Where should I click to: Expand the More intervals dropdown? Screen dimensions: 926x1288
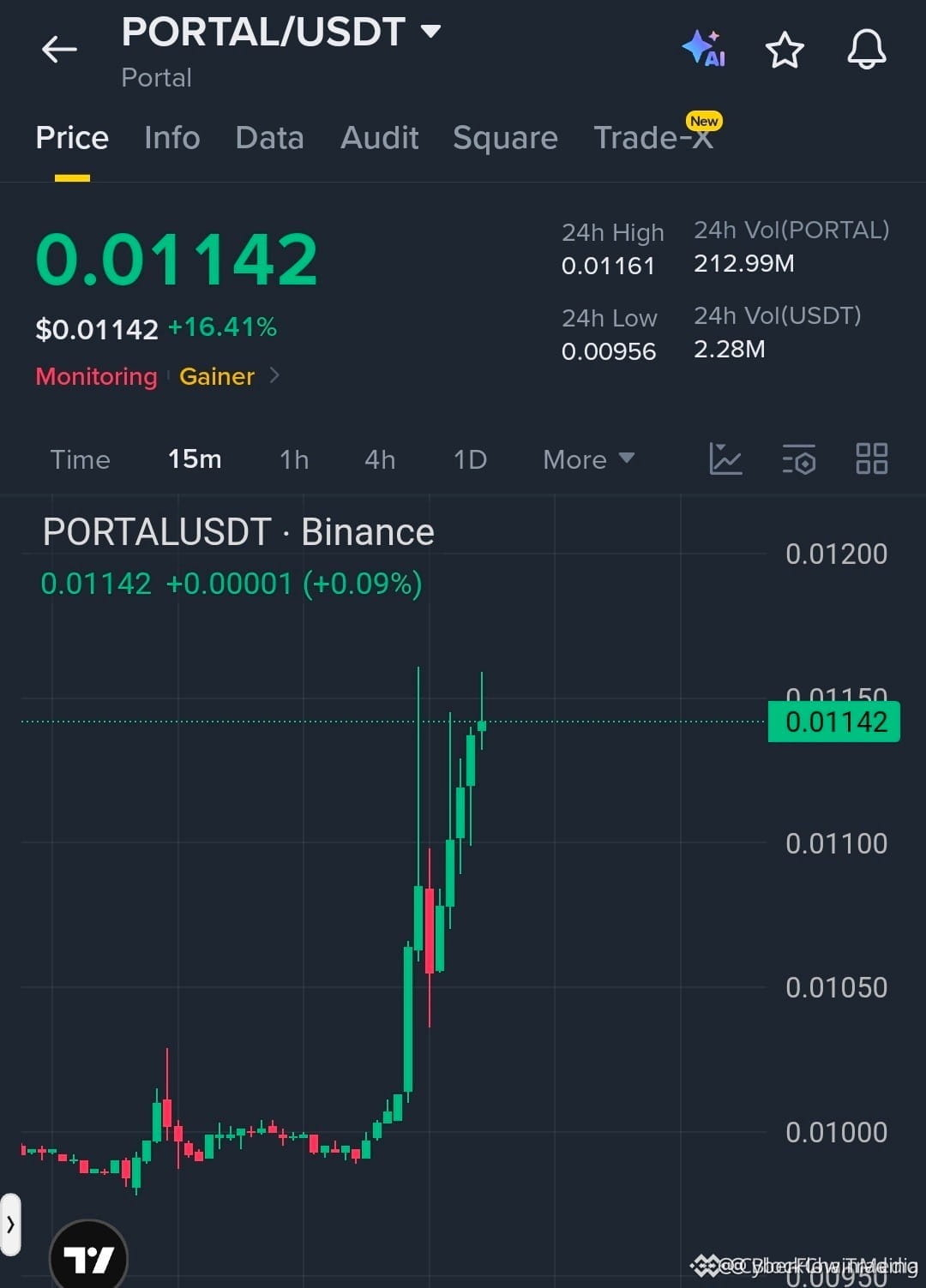pos(589,460)
